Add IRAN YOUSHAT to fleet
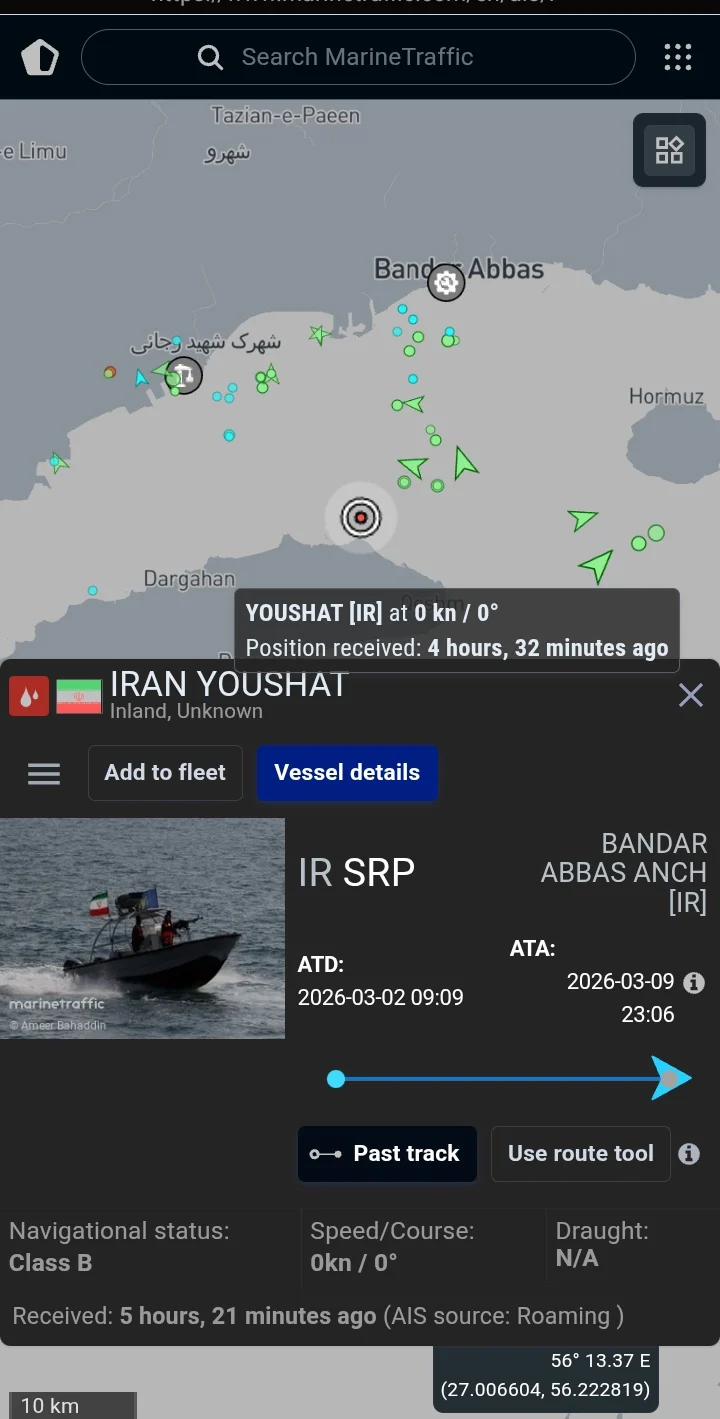The height and width of the screenshot is (1419, 720). [165, 773]
